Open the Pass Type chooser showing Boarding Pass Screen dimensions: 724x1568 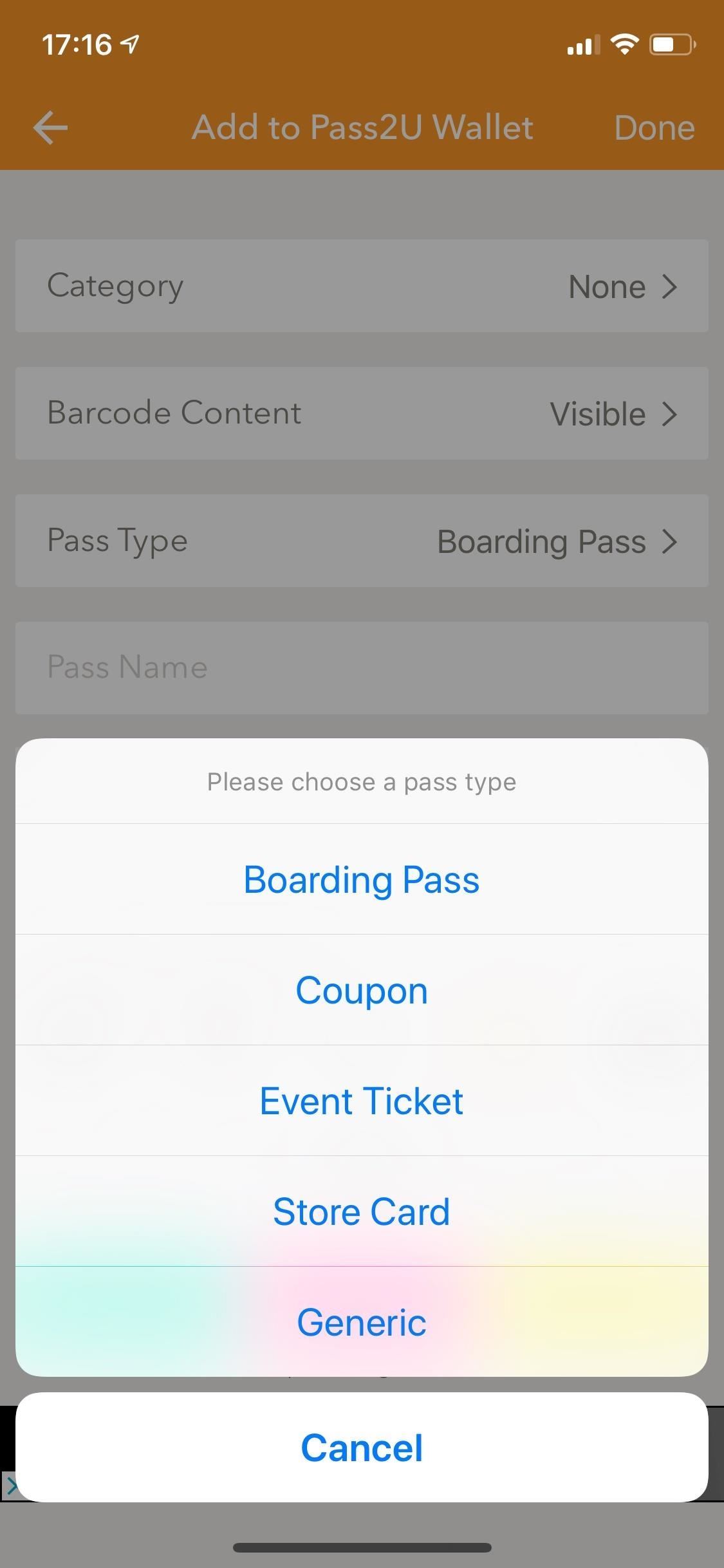pos(362,541)
